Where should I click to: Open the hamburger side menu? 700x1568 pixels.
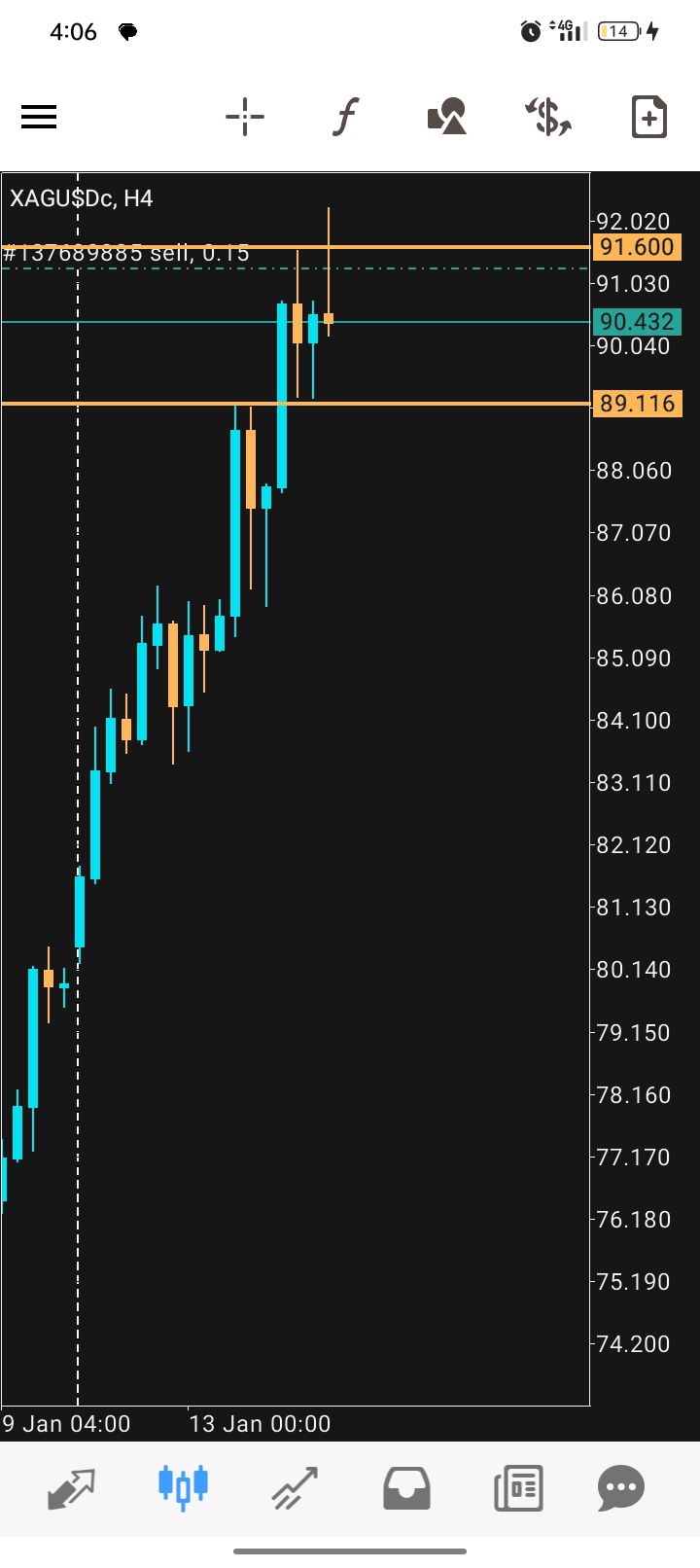pyautogui.click(x=39, y=118)
